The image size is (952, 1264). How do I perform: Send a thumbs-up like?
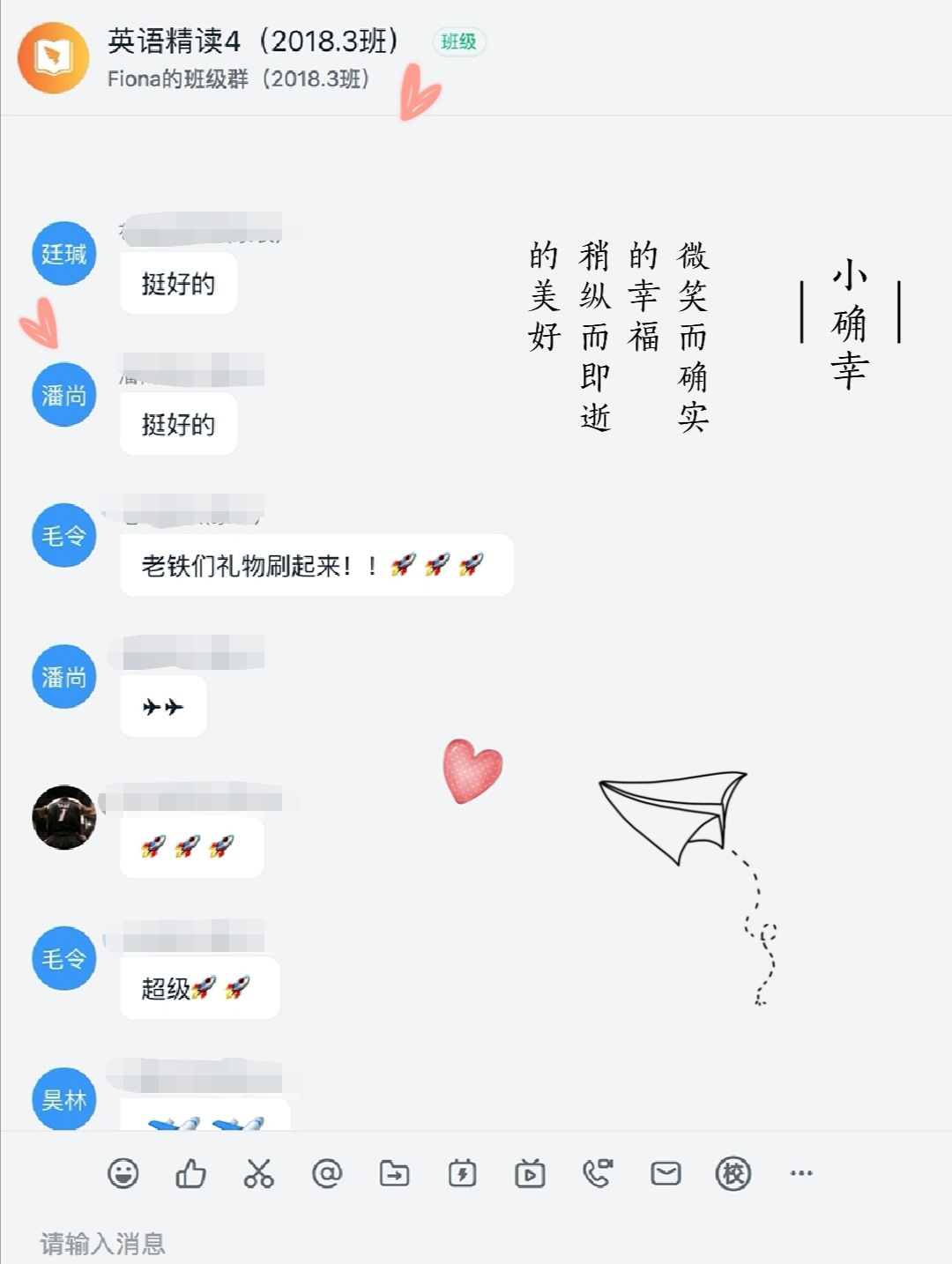[190, 1173]
